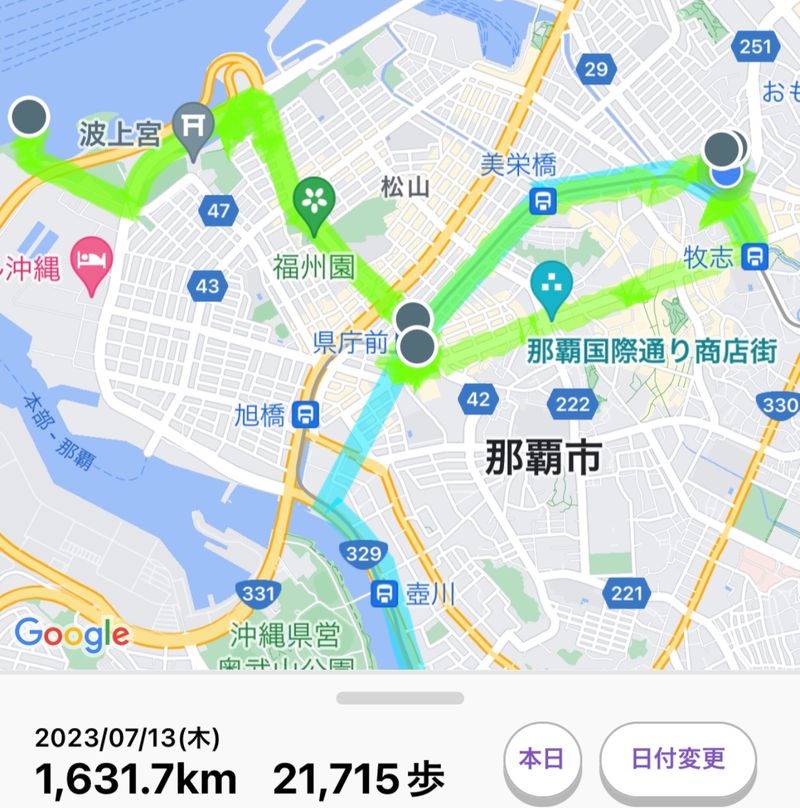The image size is (800, 808).
Task: Select the 旭橋 station marker
Action: pos(308,413)
